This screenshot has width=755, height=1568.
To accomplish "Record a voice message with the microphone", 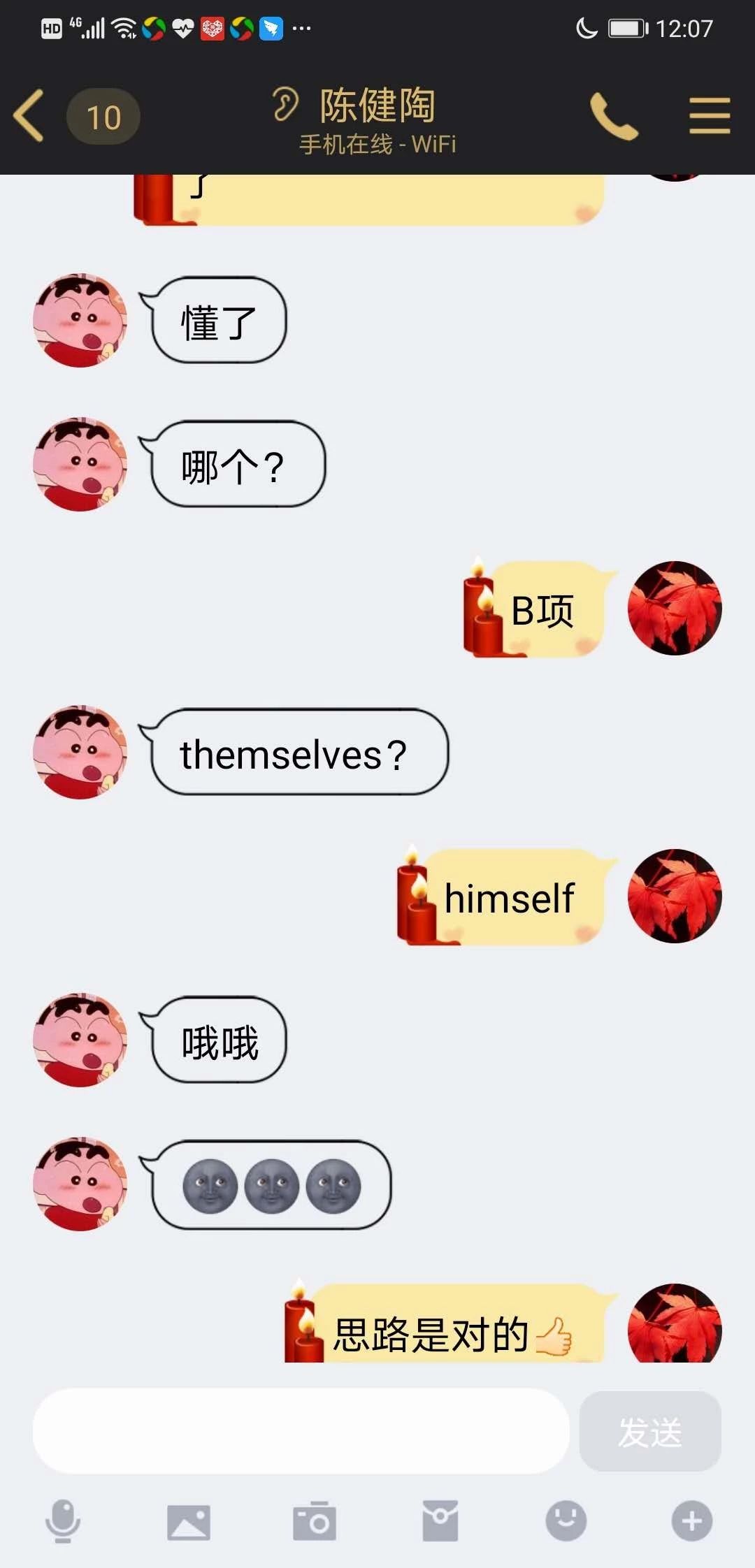I will coord(63,1520).
